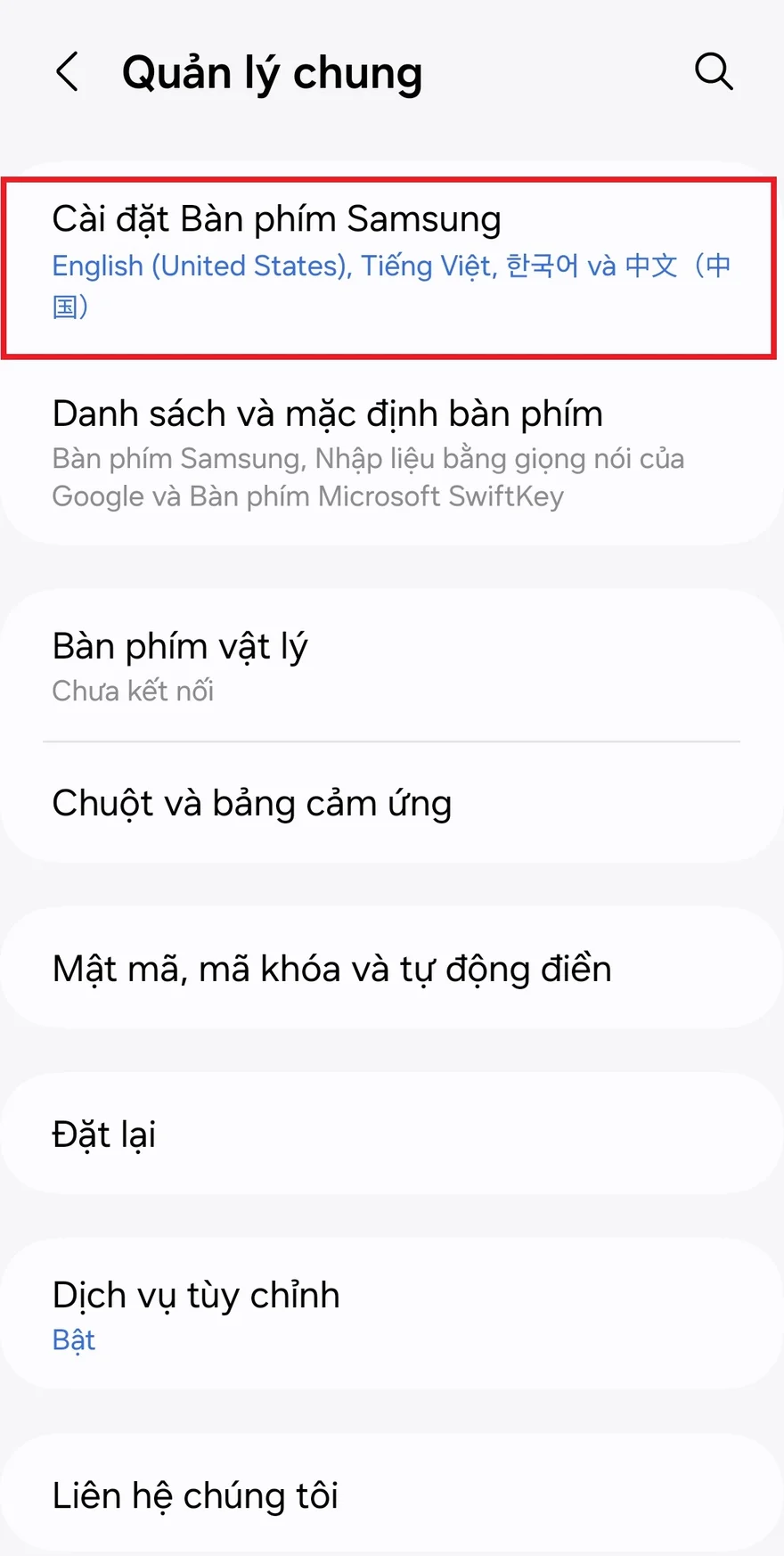Tap the Quản lý chung screen title

click(x=274, y=72)
